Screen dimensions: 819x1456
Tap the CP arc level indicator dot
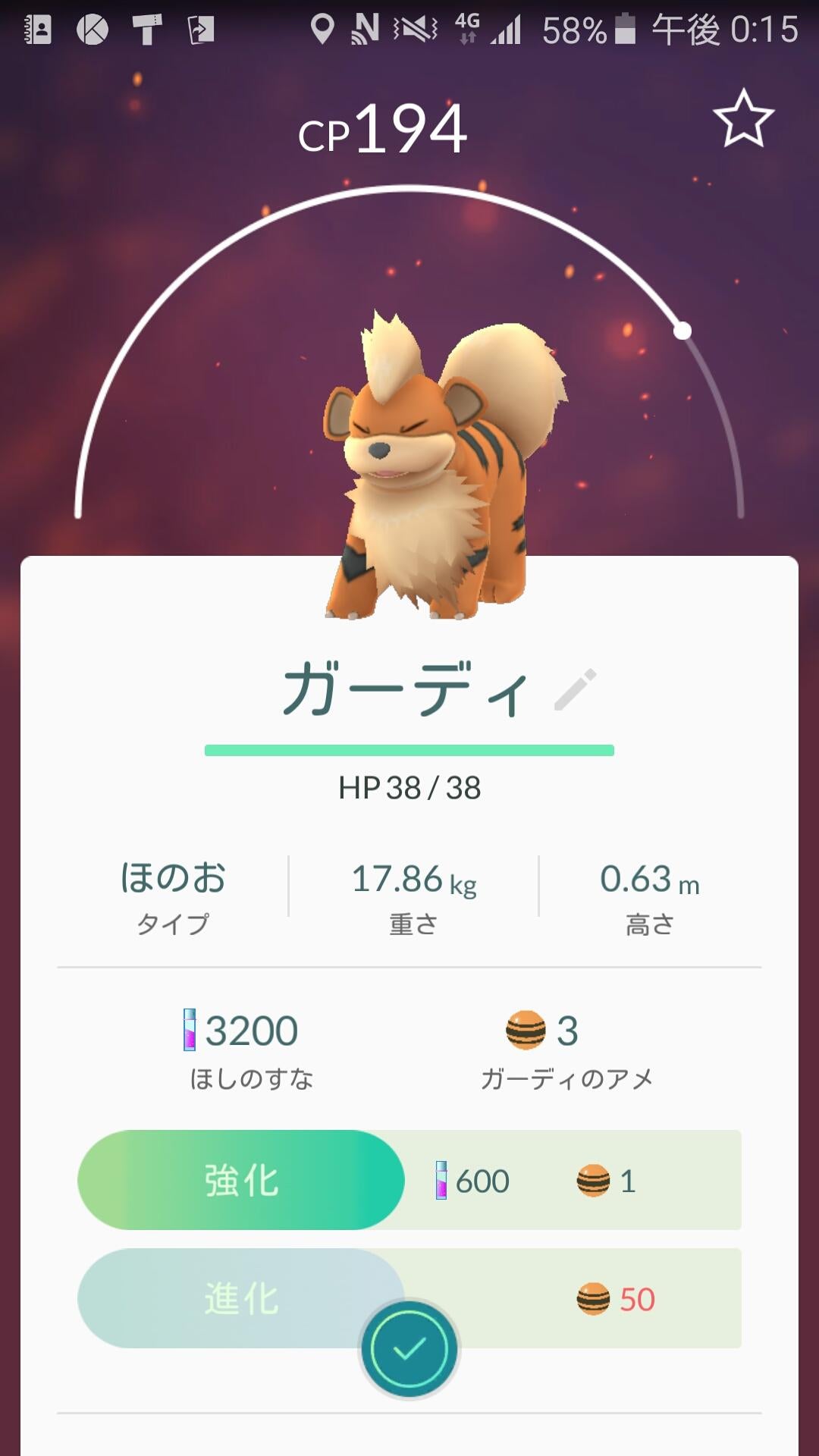(681, 330)
